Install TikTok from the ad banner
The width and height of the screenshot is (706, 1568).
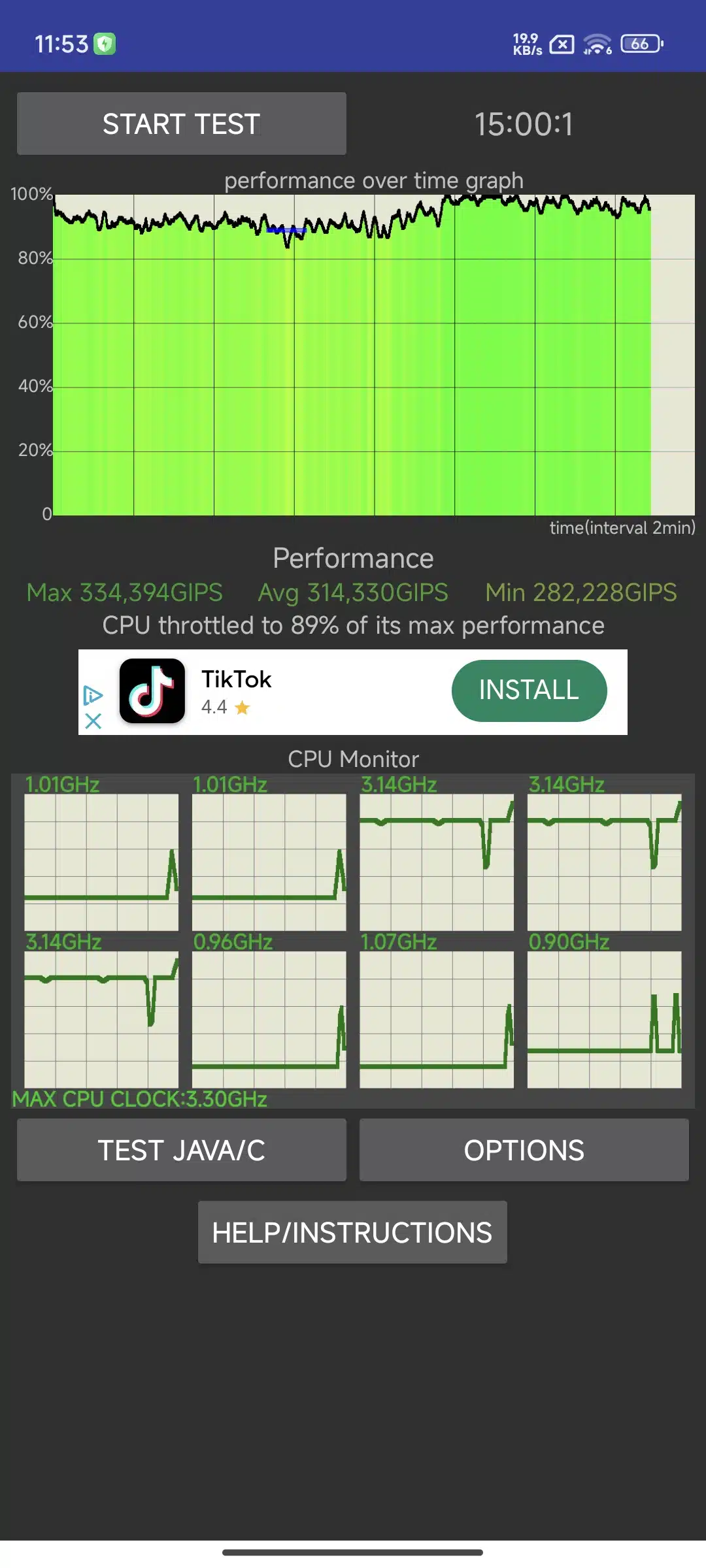(529, 691)
